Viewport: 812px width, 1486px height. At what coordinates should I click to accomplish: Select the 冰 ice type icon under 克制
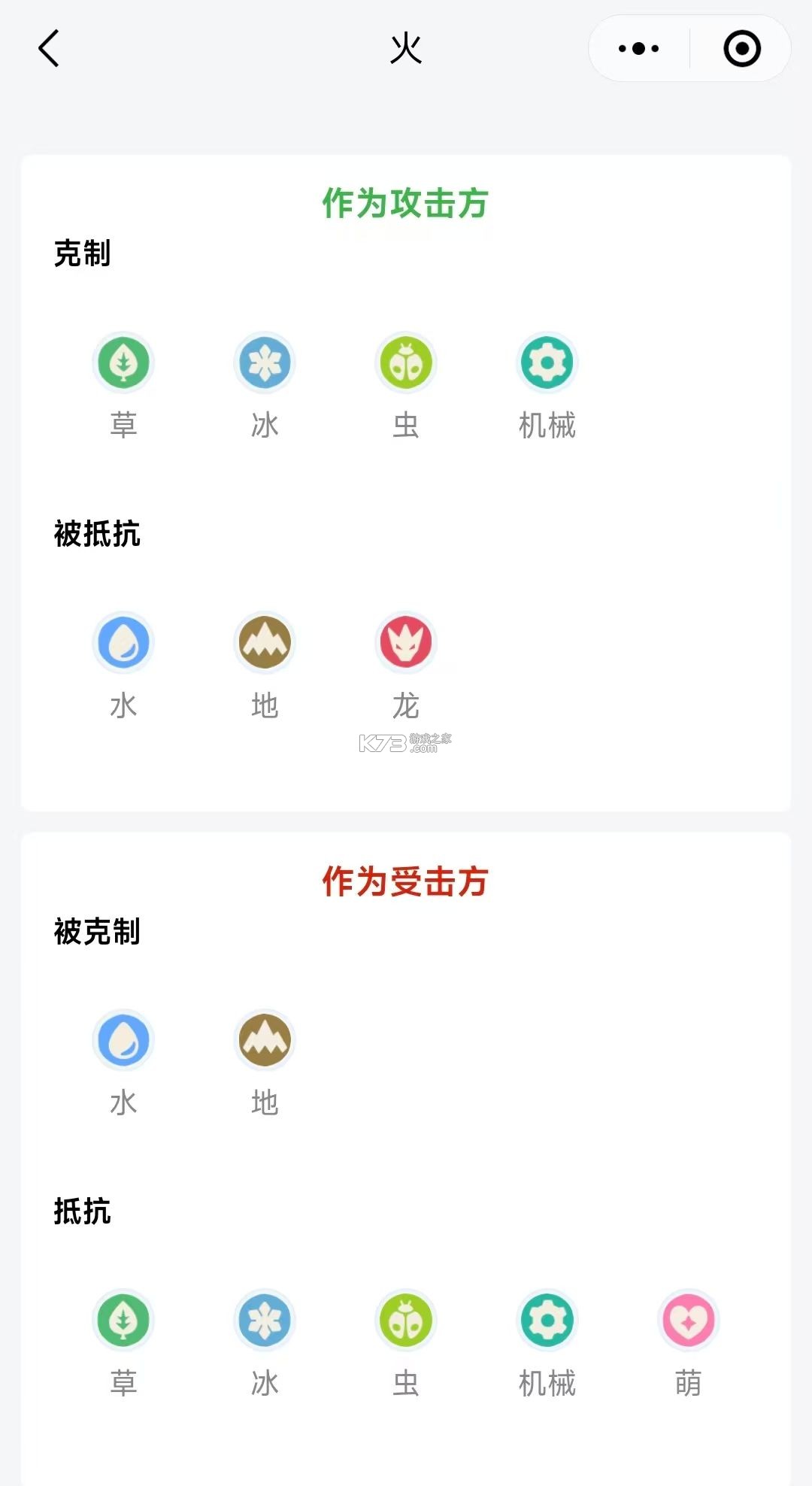point(264,362)
